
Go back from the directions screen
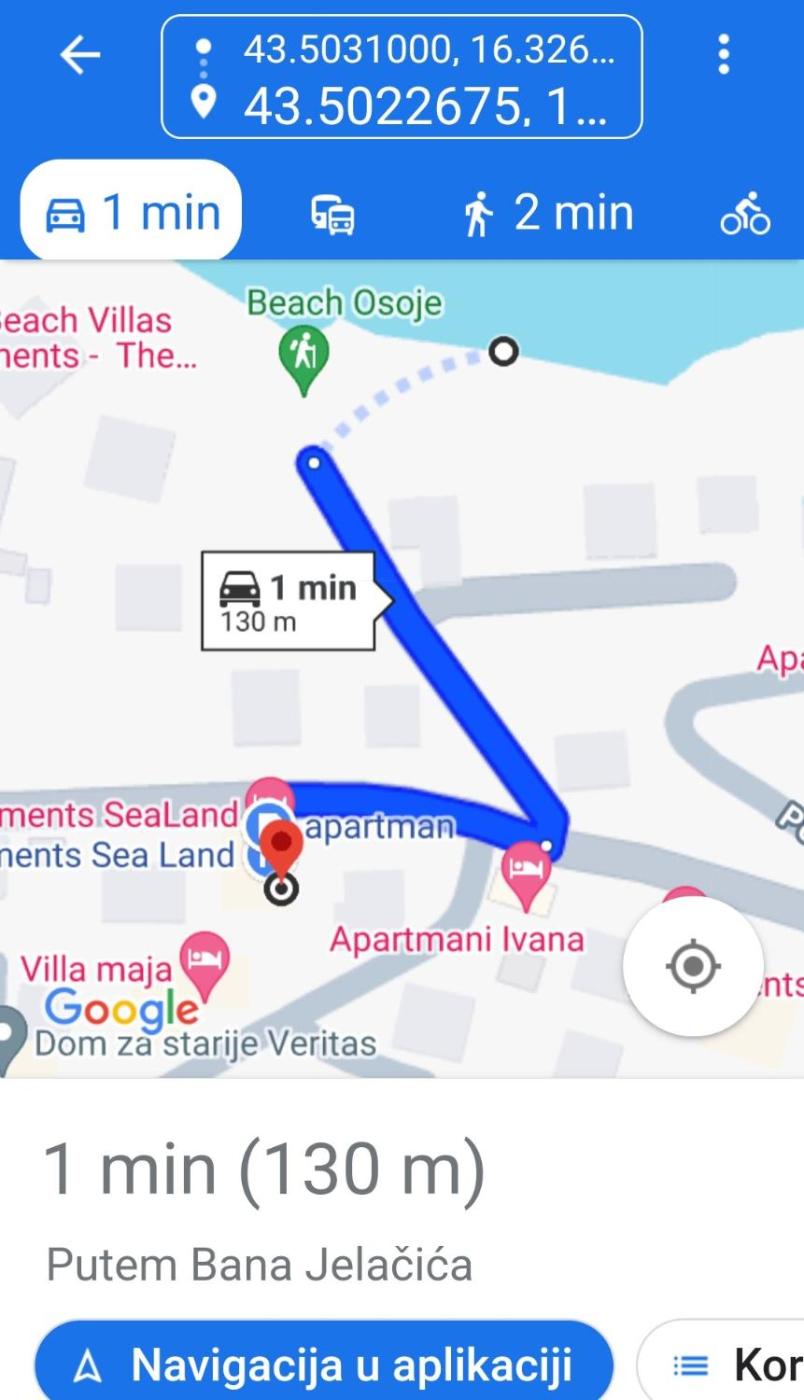tap(80, 56)
